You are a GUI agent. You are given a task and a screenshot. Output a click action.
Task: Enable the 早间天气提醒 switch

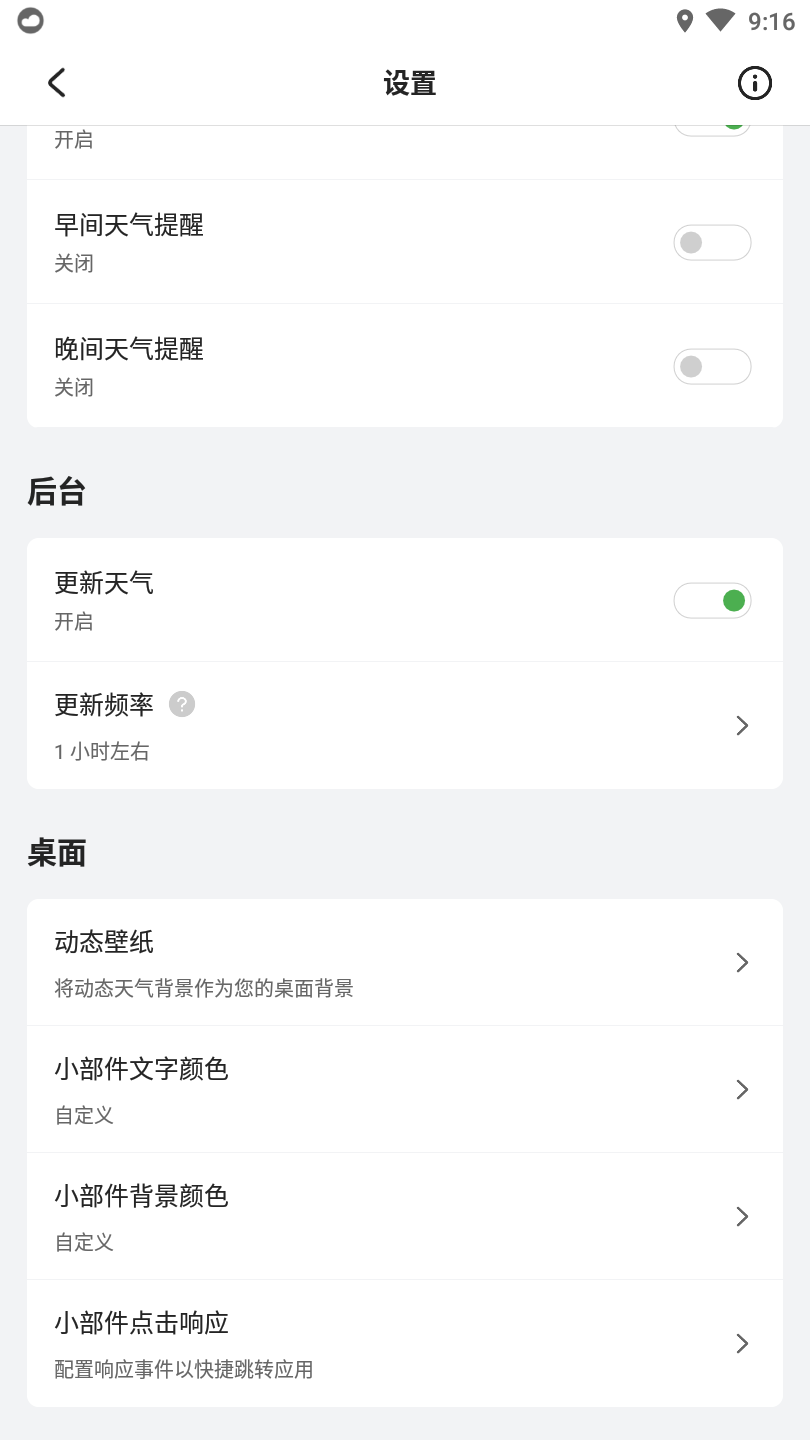[x=712, y=242]
